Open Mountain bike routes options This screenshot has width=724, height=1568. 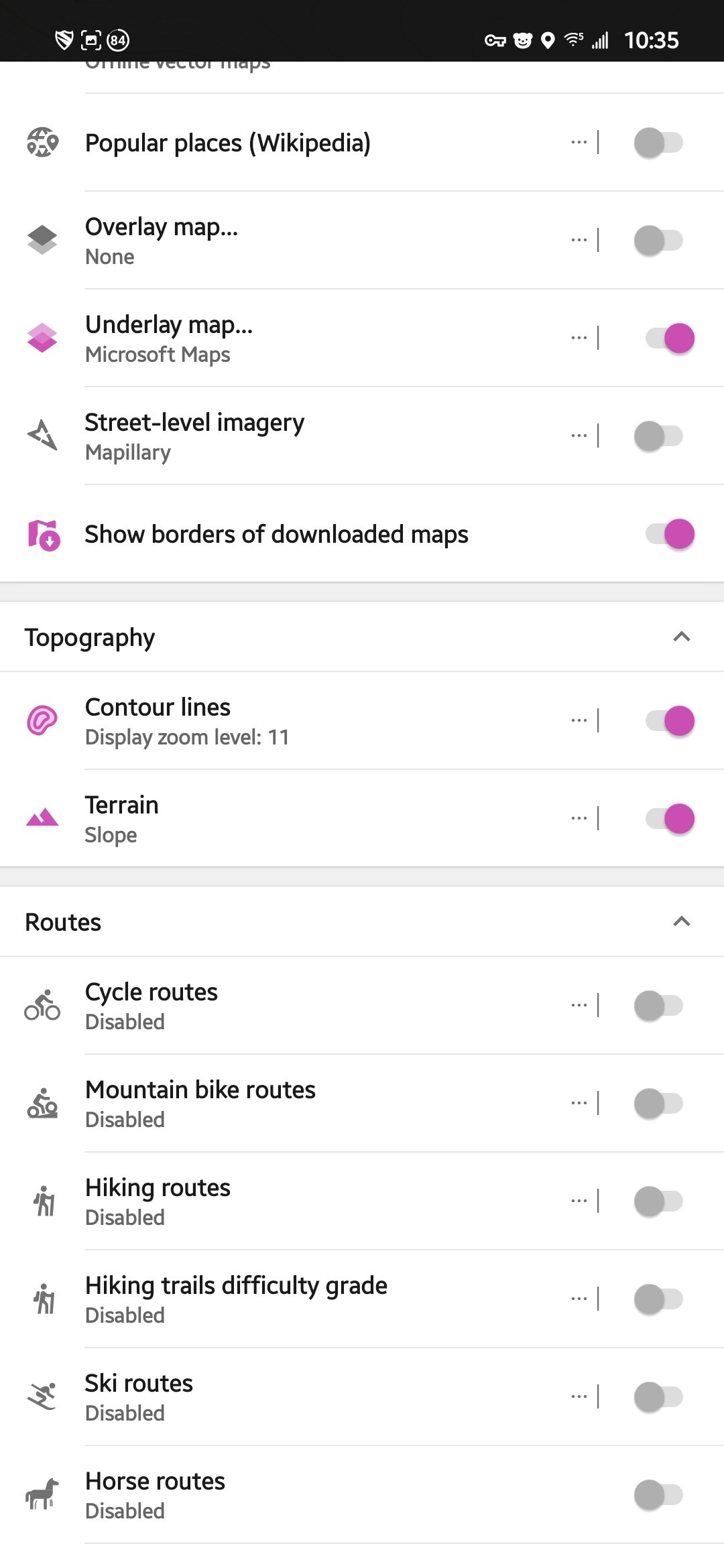[x=579, y=1103]
